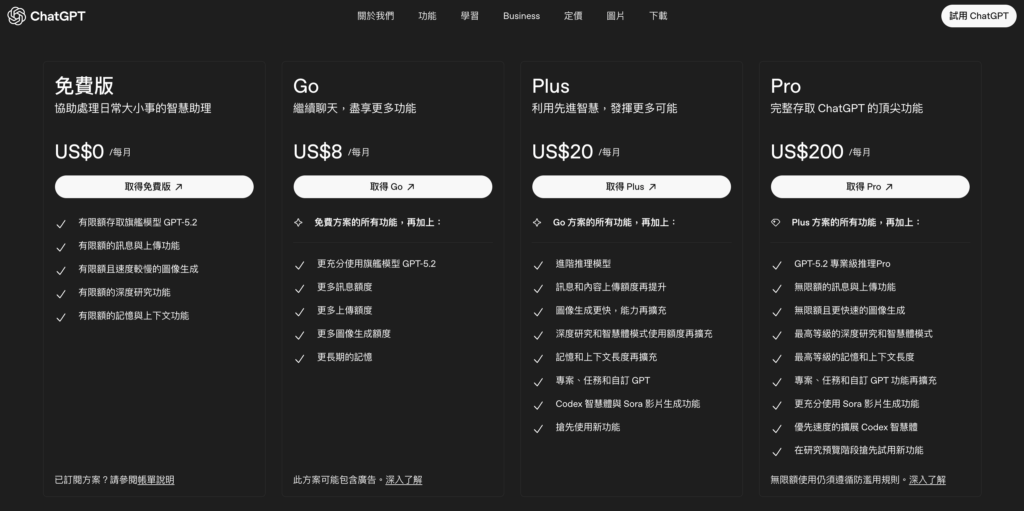Open the 圖片 navigation item
The width and height of the screenshot is (1024, 511).
[x=615, y=16]
